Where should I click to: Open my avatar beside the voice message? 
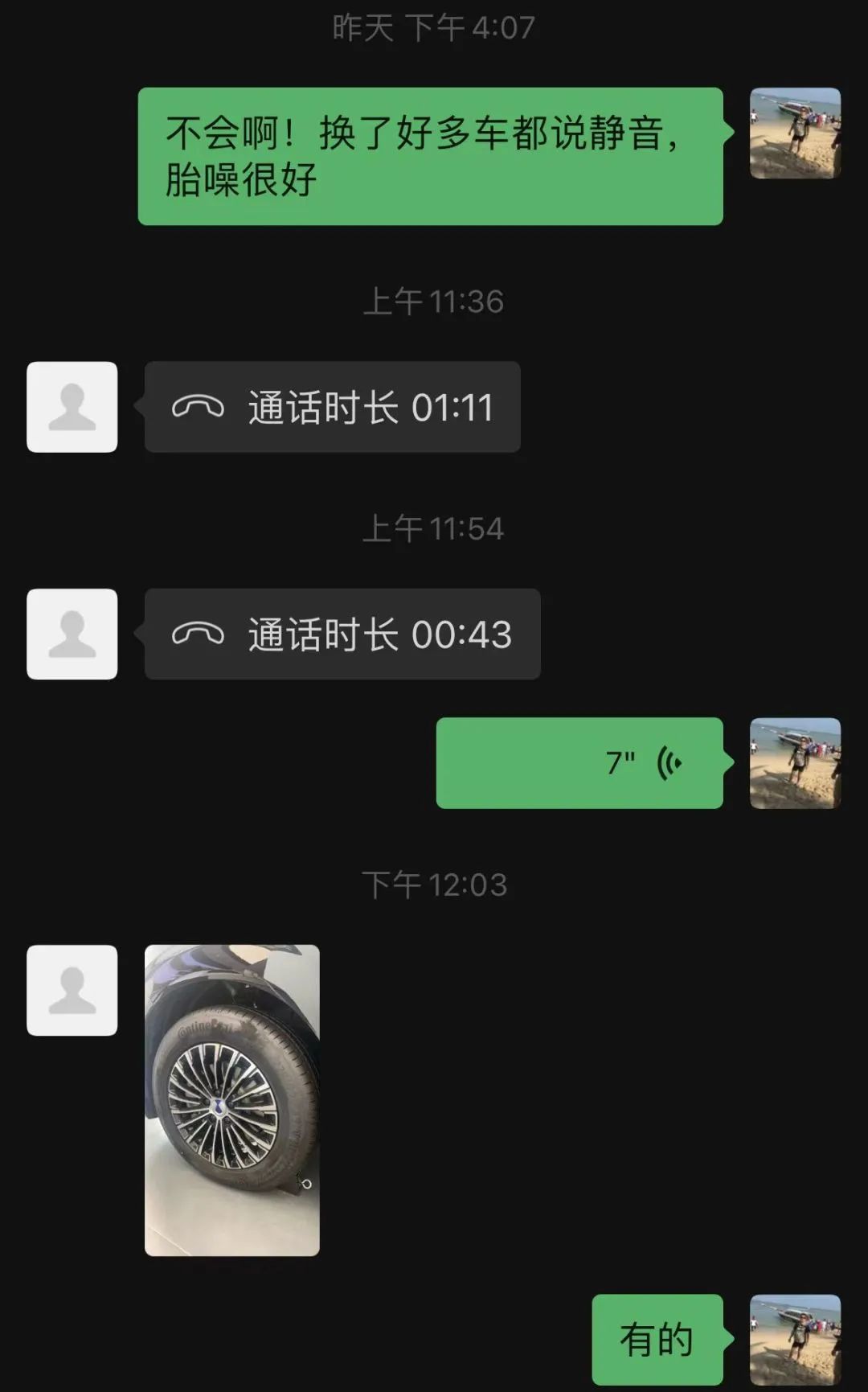(x=795, y=762)
